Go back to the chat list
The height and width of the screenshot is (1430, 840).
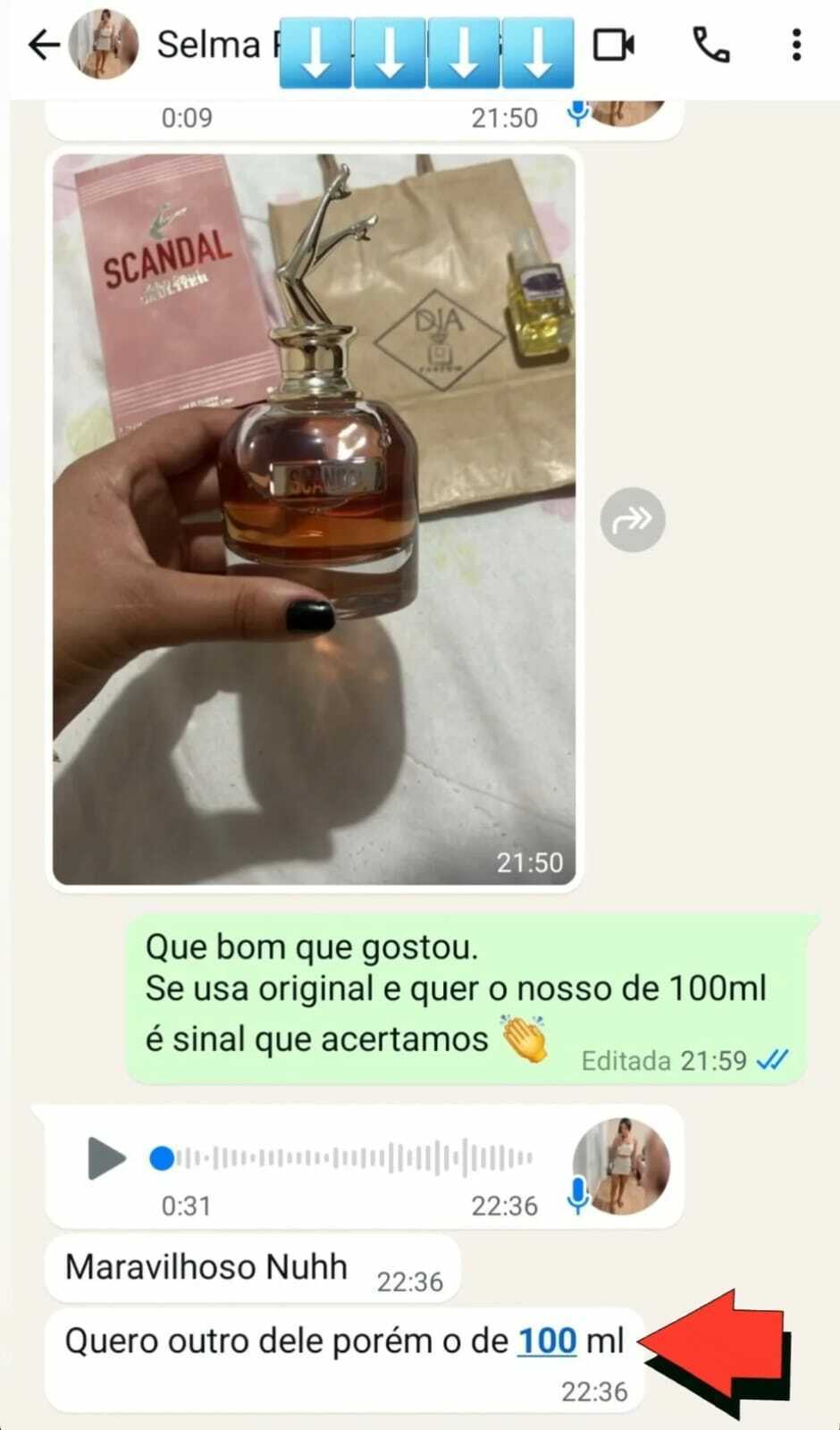pos(44,46)
